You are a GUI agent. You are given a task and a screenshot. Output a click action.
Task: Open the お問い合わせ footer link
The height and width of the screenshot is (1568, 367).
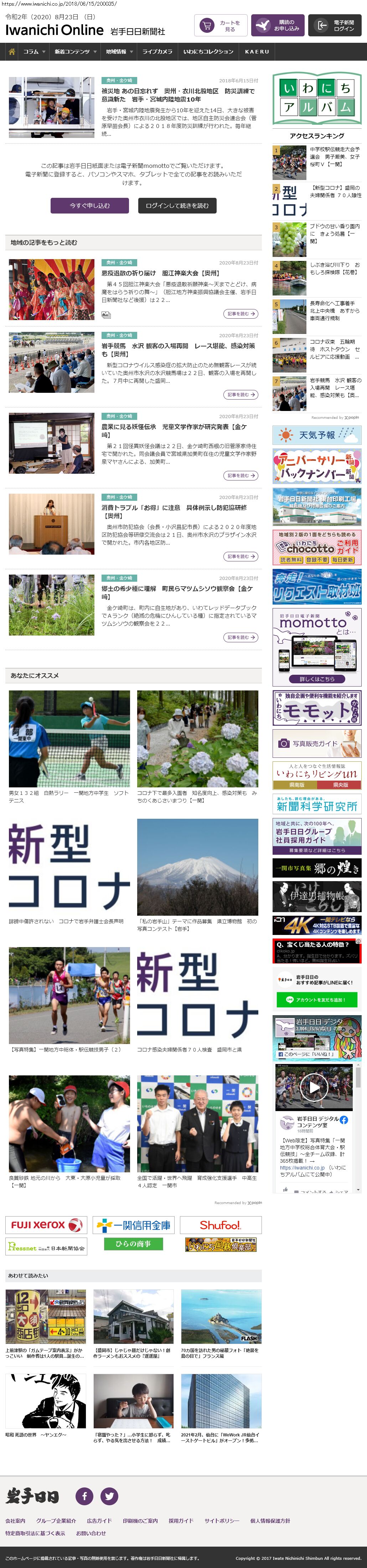(x=91, y=1533)
